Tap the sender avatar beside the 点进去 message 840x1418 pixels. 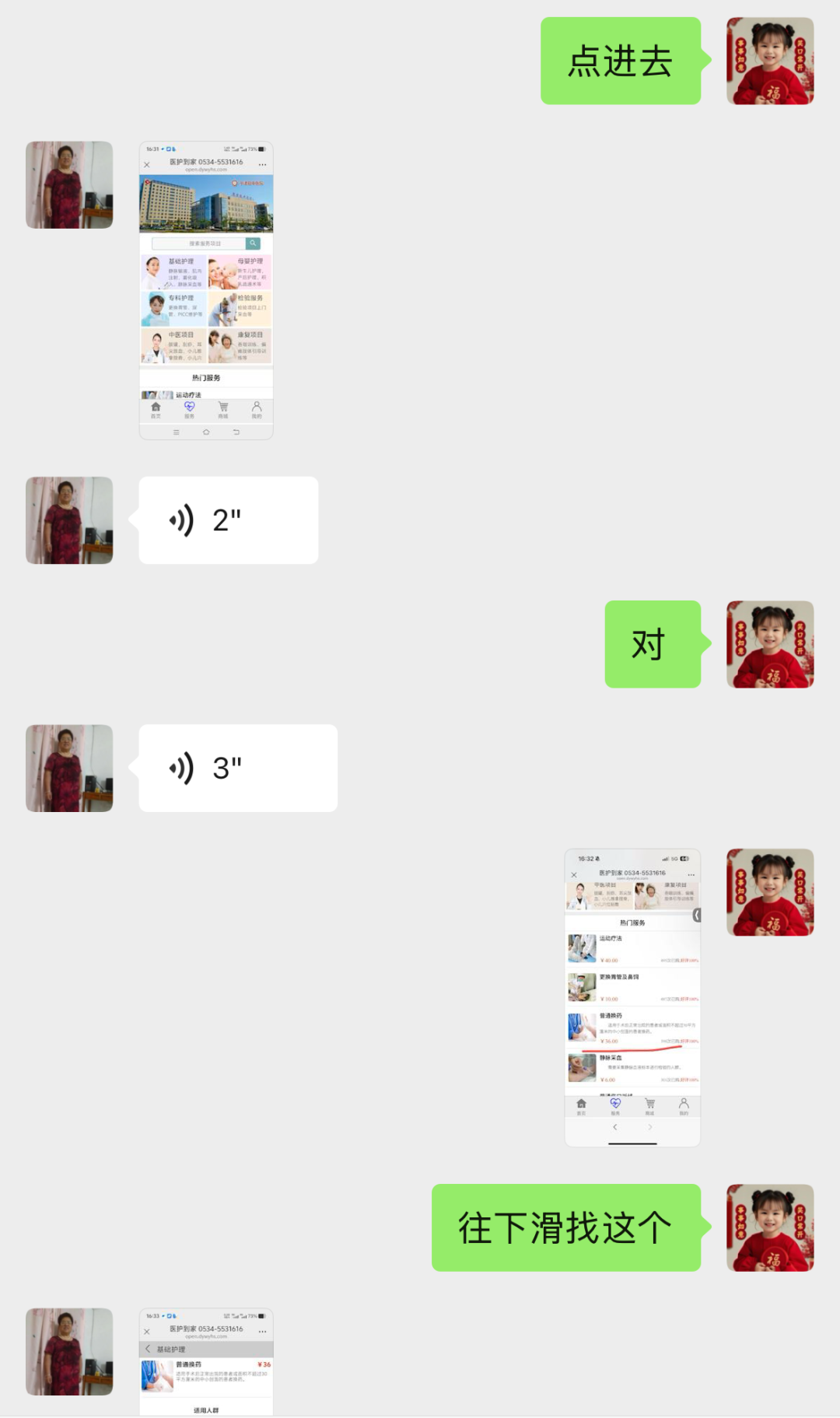point(770,61)
